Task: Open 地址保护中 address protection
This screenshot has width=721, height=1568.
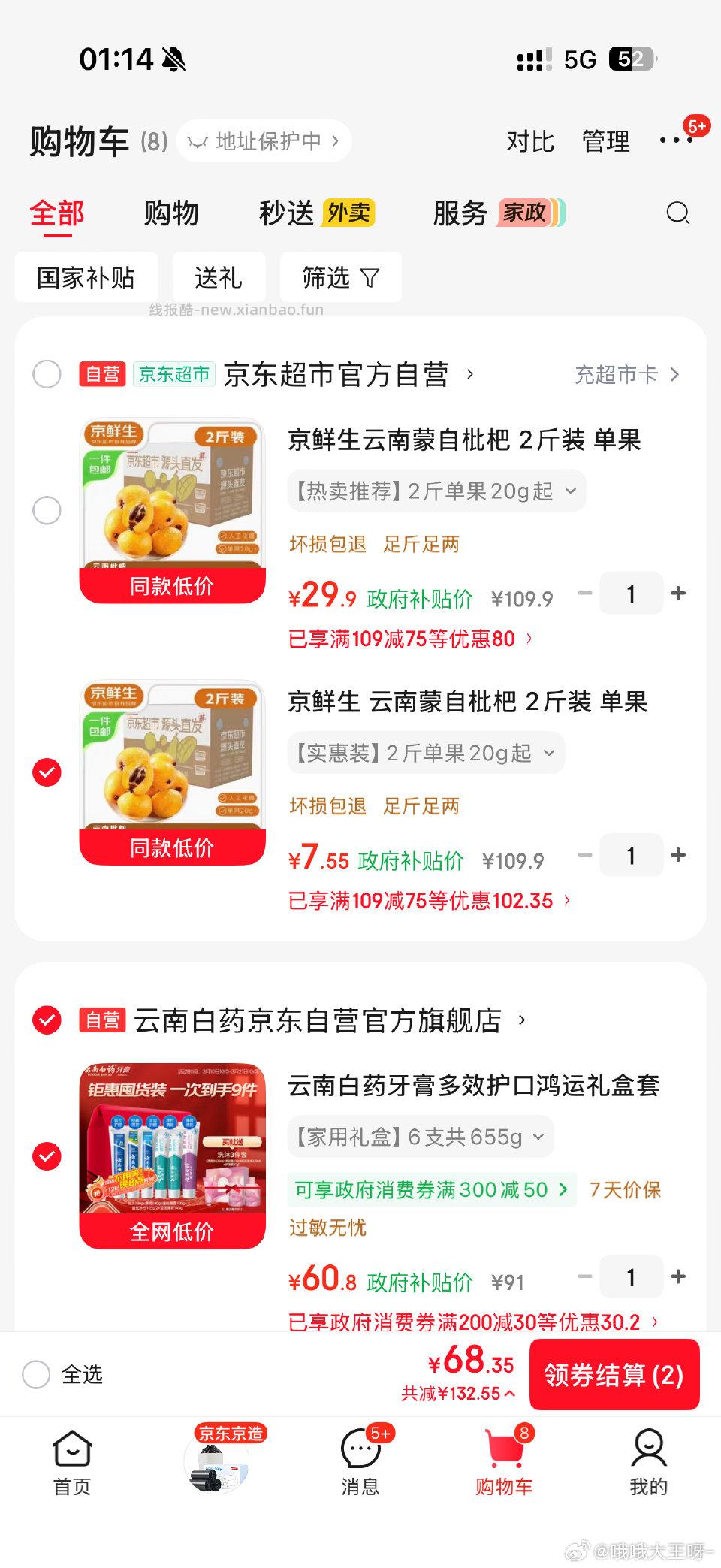Action: pos(263,140)
